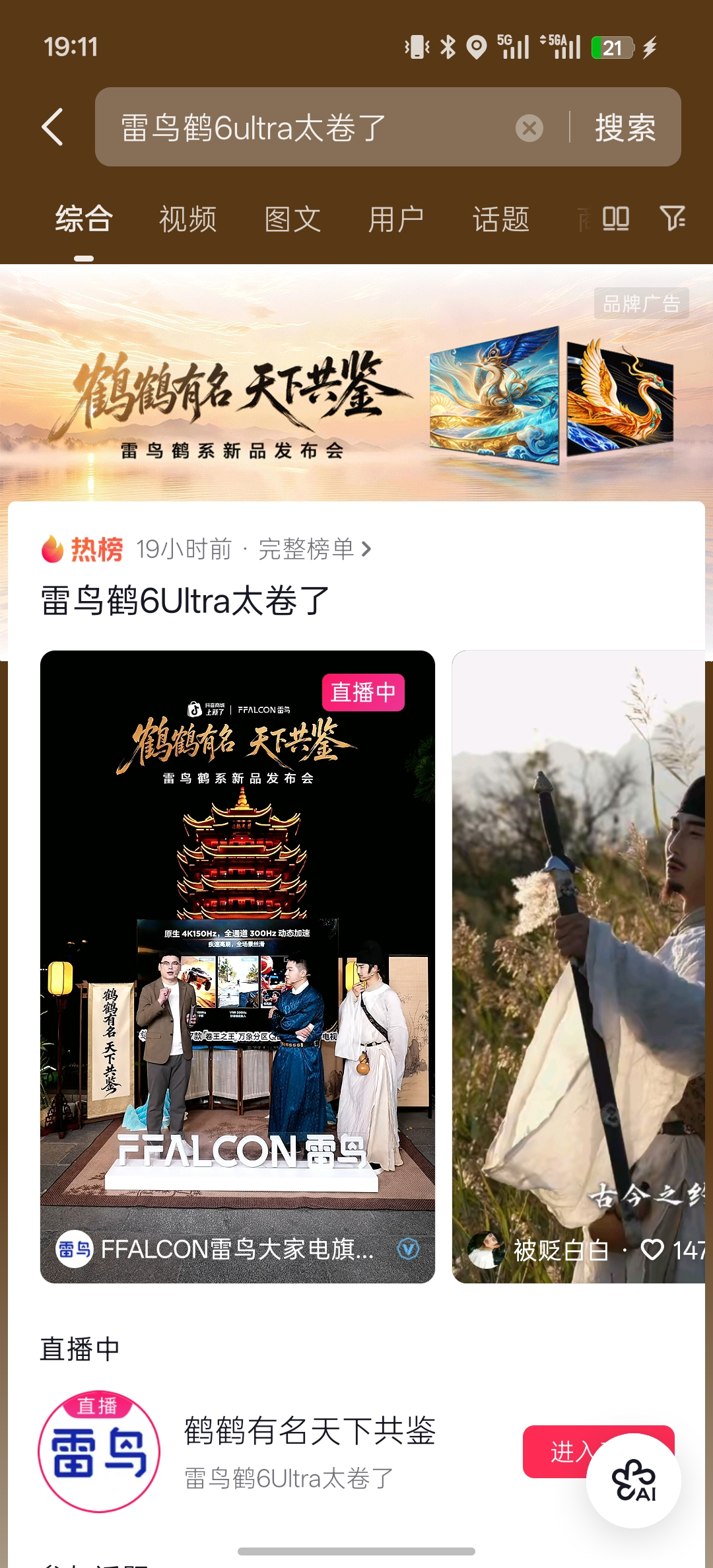The height and width of the screenshot is (1568, 713).
Task: Tap the 雷鸟 live avatar
Action: click(x=99, y=1452)
